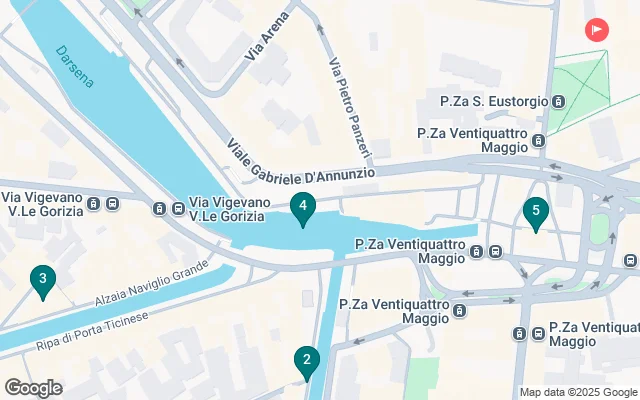Image resolution: width=640 pixels, height=400 pixels.
Task: Choose map marker number 2
Action: 307,361
